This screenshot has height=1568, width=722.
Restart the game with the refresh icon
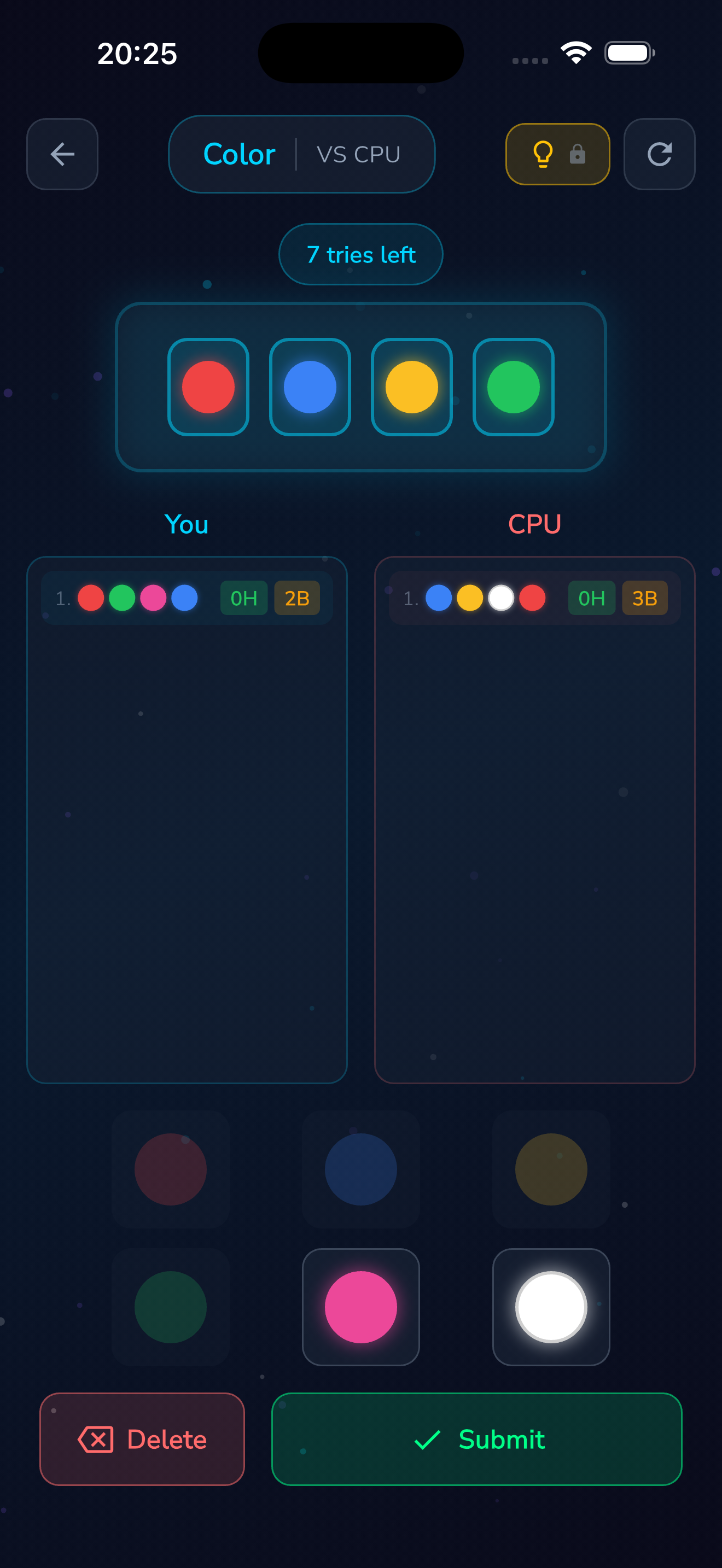(659, 154)
